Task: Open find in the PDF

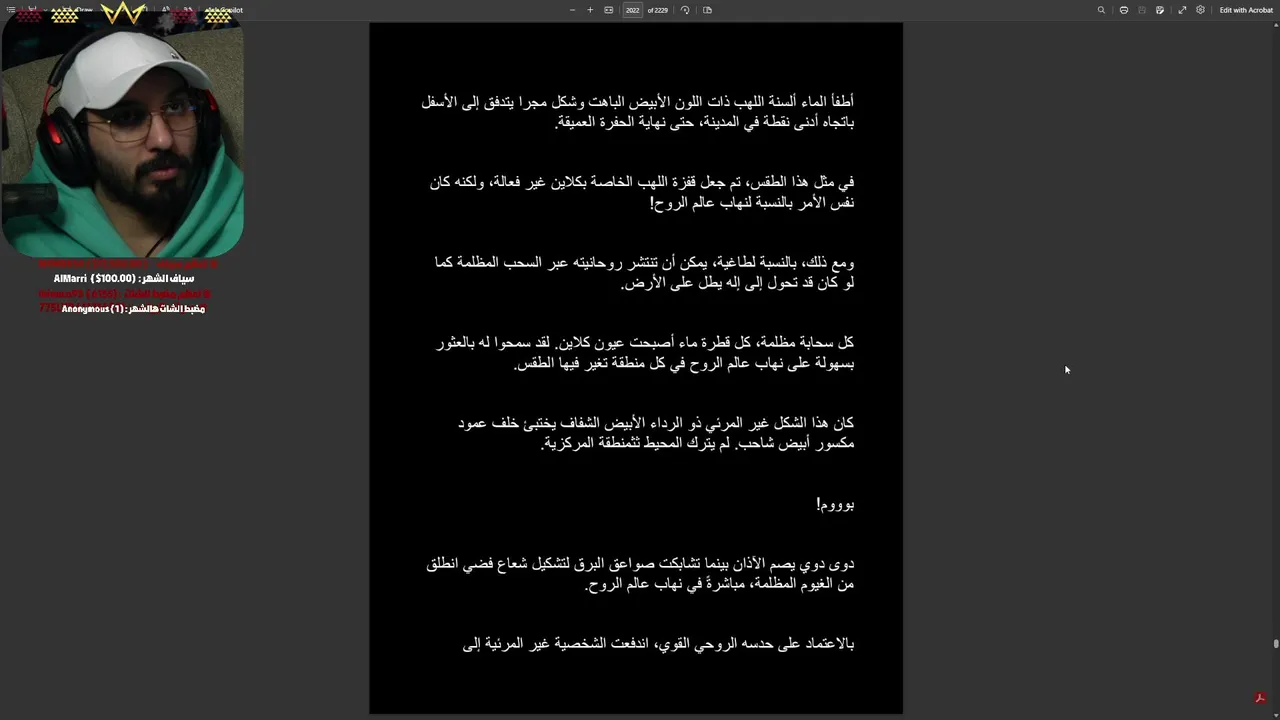Action: tap(1101, 10)
